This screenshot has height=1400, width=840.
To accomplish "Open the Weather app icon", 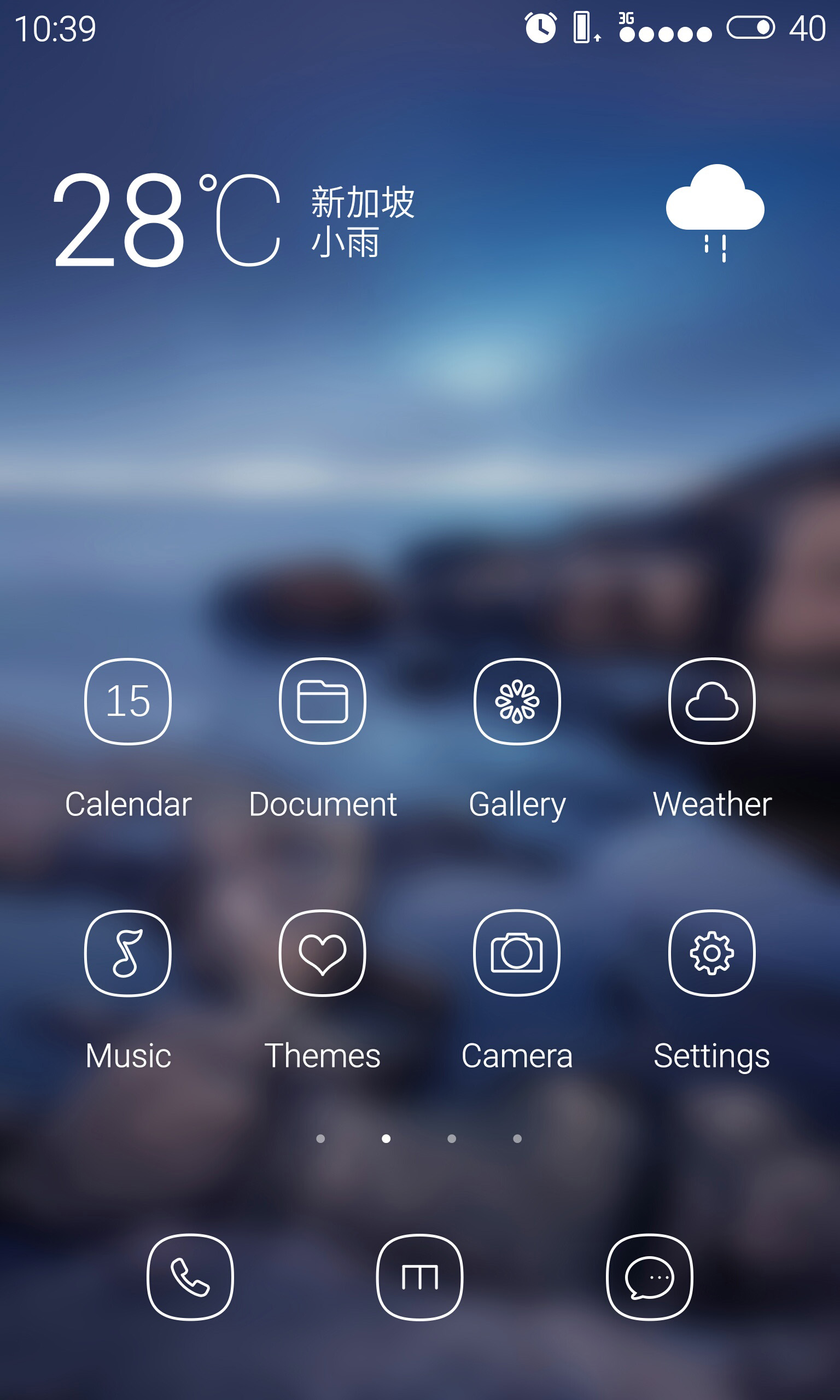I will coord(711,701).
